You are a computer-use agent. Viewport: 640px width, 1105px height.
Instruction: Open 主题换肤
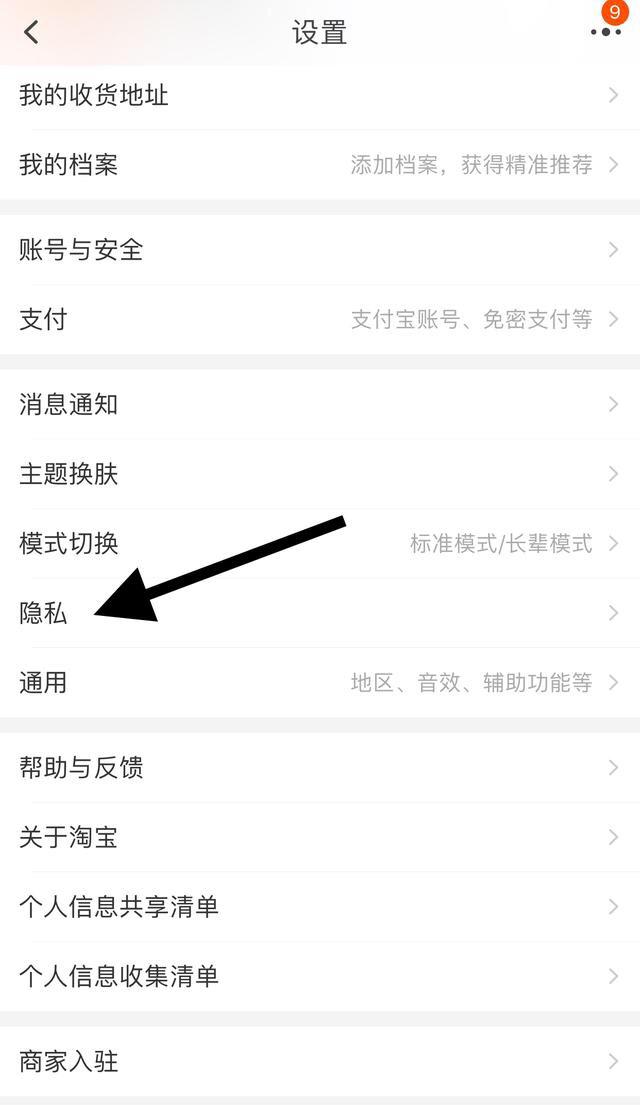pyautogui.click(x=320, y=474)
